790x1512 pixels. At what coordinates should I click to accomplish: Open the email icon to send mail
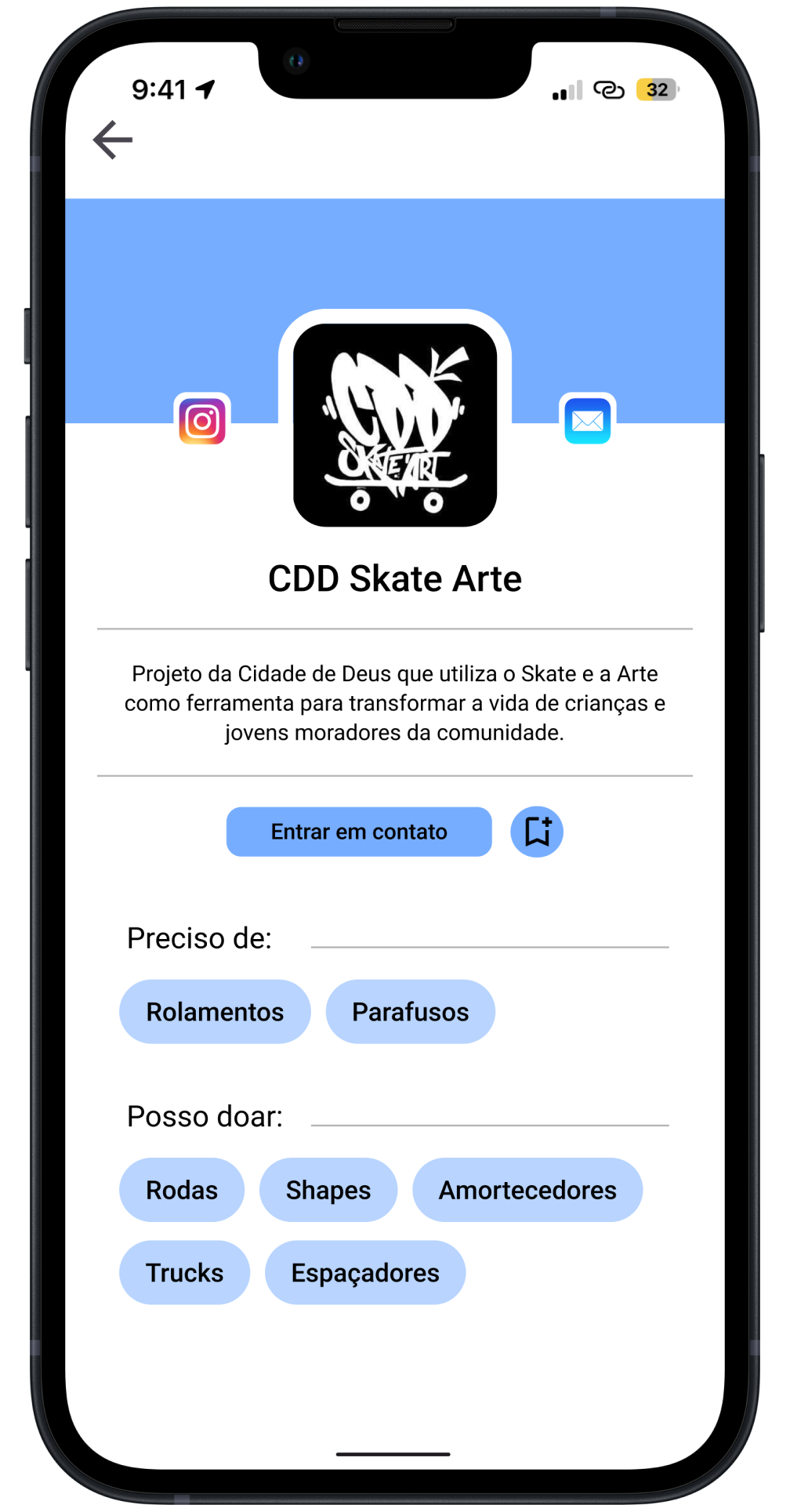[588, 421]
